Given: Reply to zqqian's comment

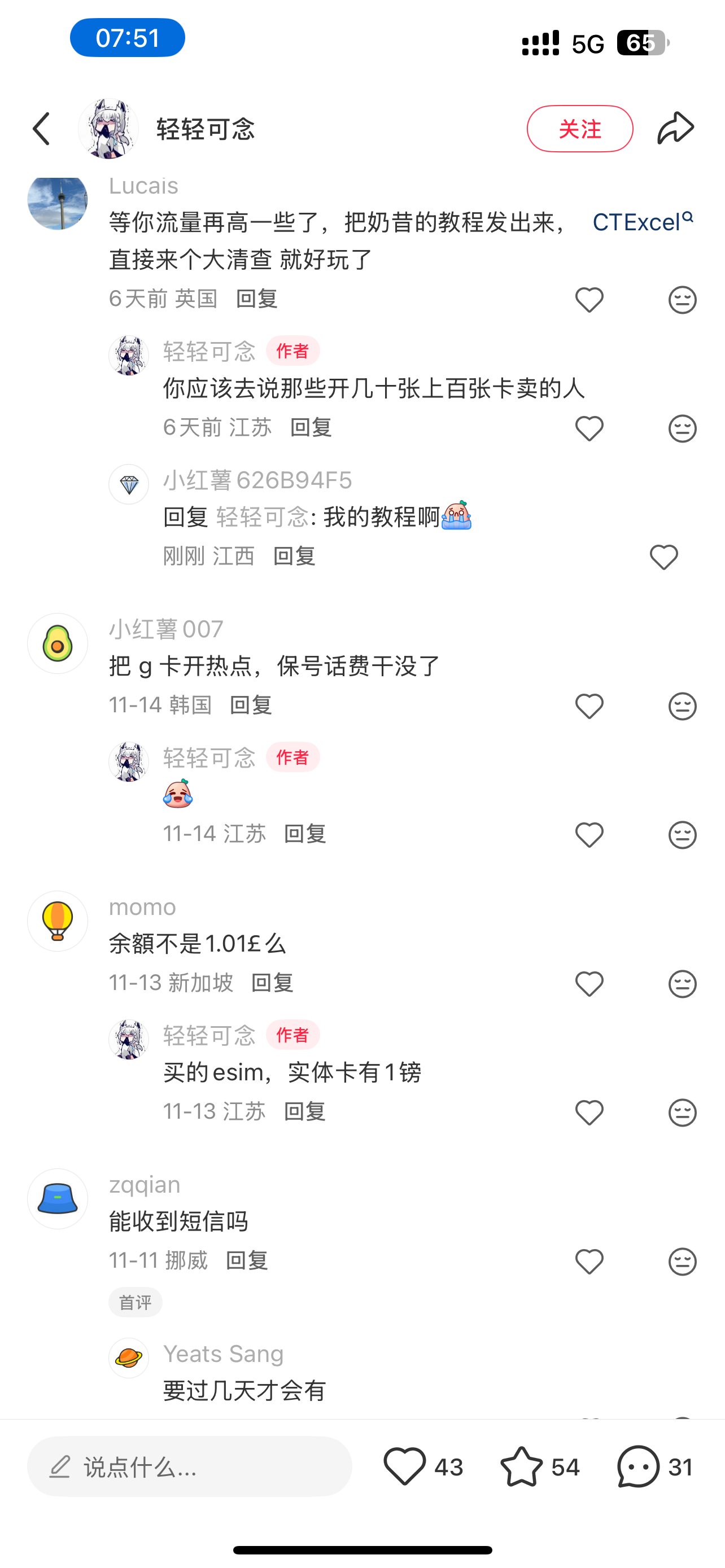Looking at the screenshot, I should (x=247, y=1260).
